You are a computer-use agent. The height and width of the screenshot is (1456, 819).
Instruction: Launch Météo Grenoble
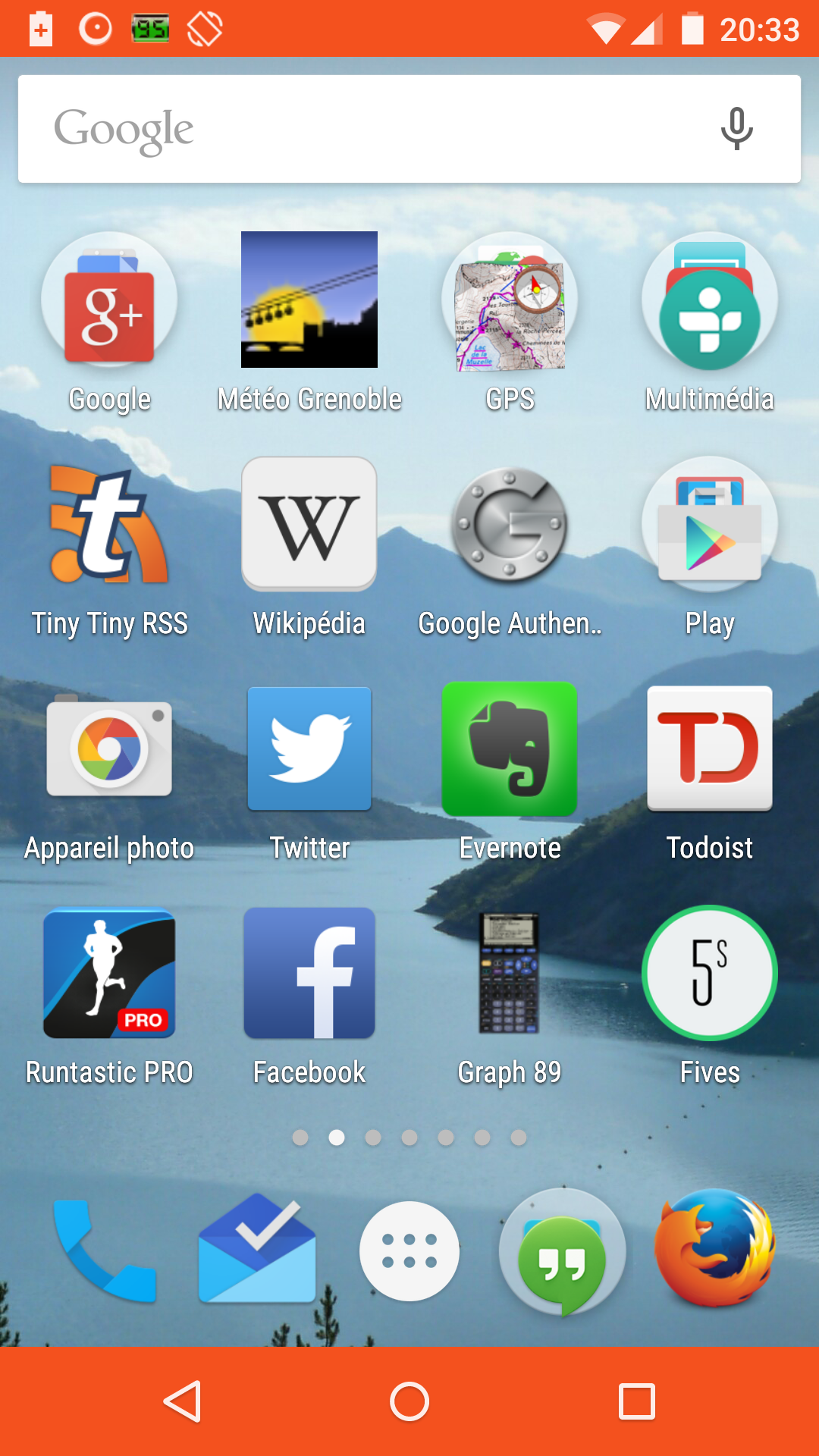point(309,300)
